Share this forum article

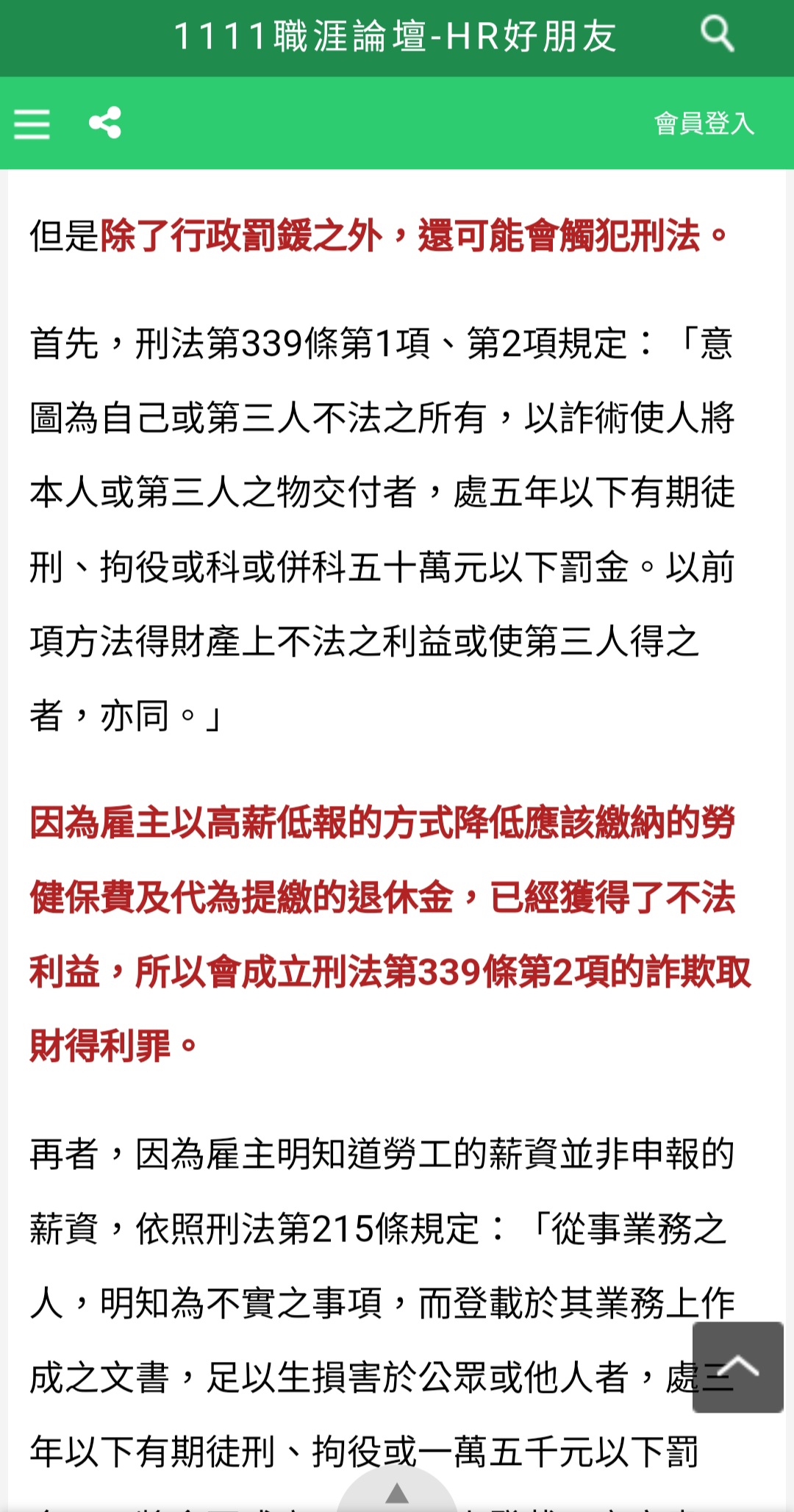pos(105,123)
